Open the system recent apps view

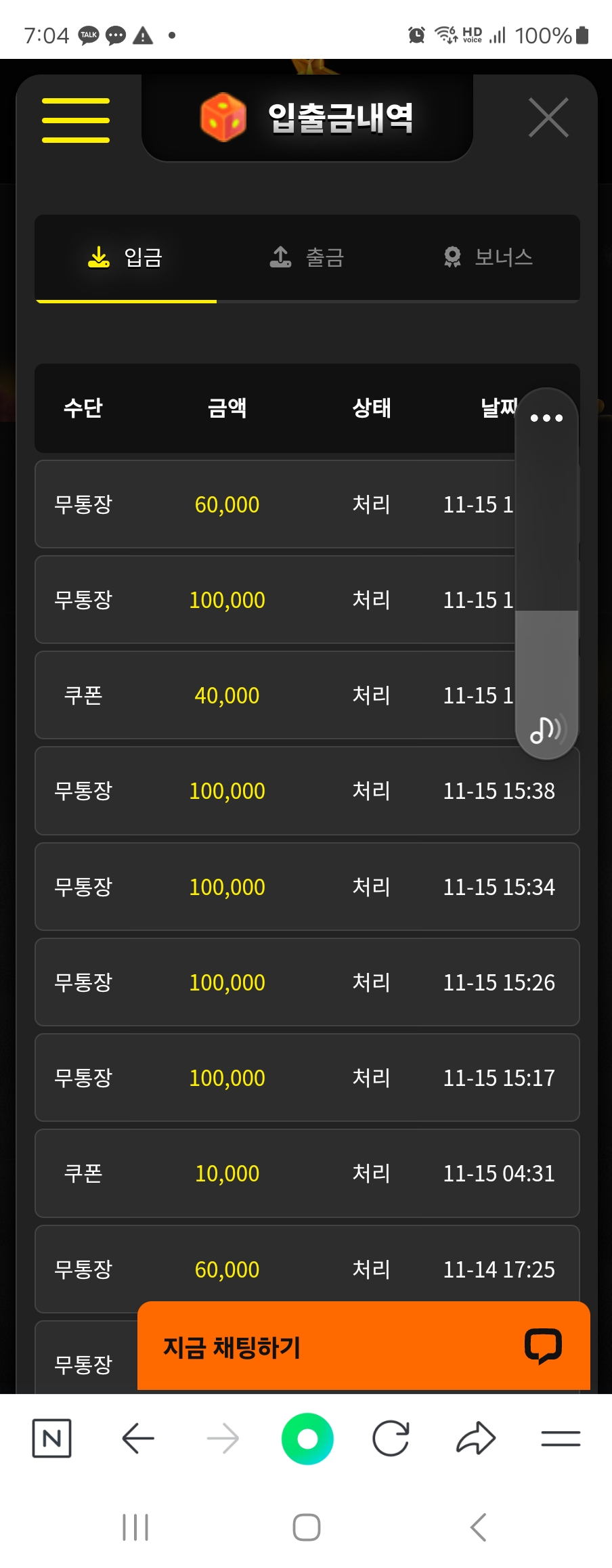pyautogui.click(x=135, y=1527)
